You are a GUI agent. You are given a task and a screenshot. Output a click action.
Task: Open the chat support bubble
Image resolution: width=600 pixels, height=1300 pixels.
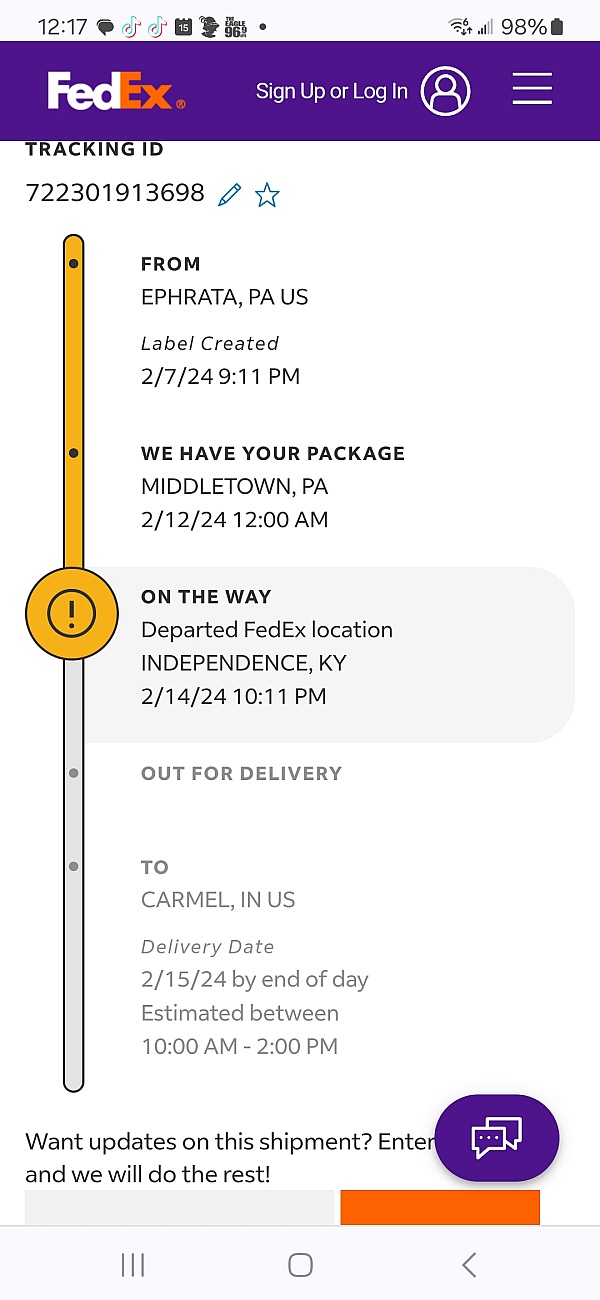click(497, 1140)
